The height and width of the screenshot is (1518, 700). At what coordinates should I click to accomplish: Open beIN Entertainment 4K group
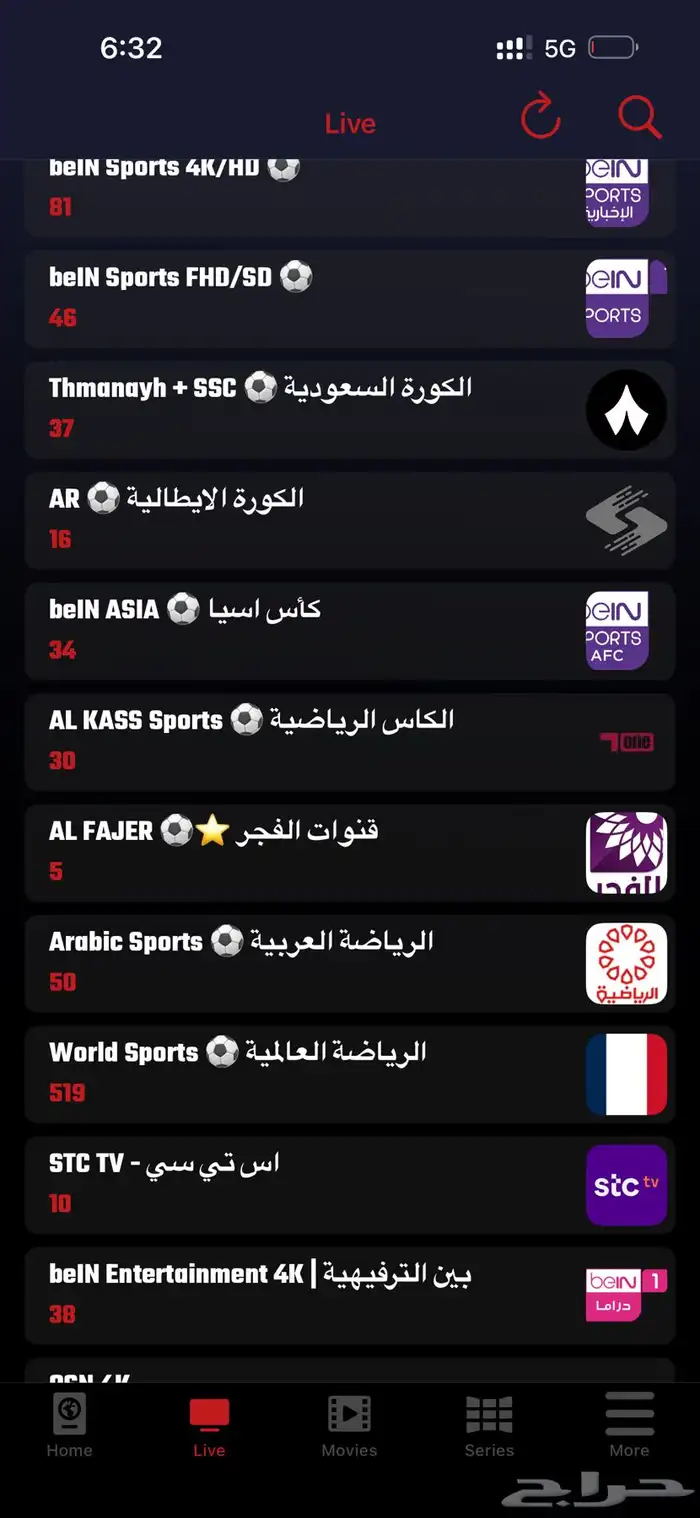point(349,1295)
